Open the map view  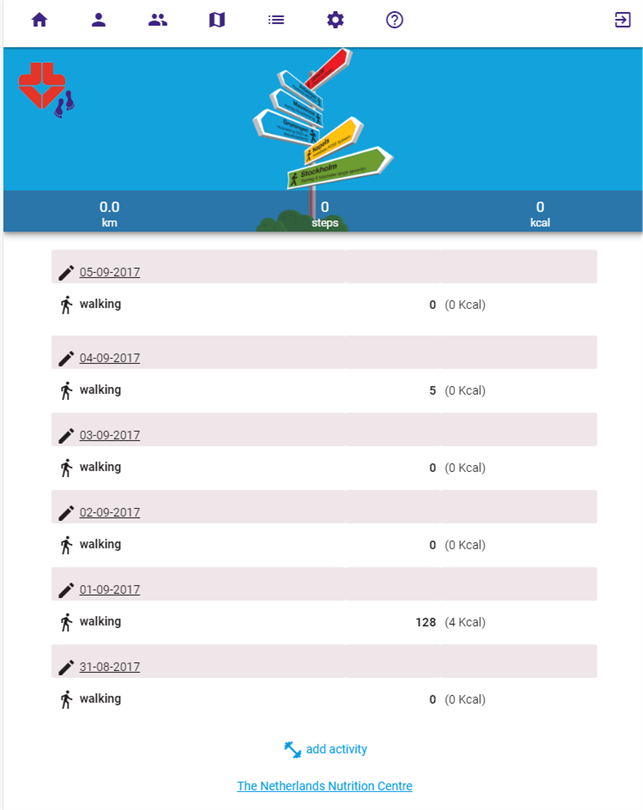(x=217, y=20)
